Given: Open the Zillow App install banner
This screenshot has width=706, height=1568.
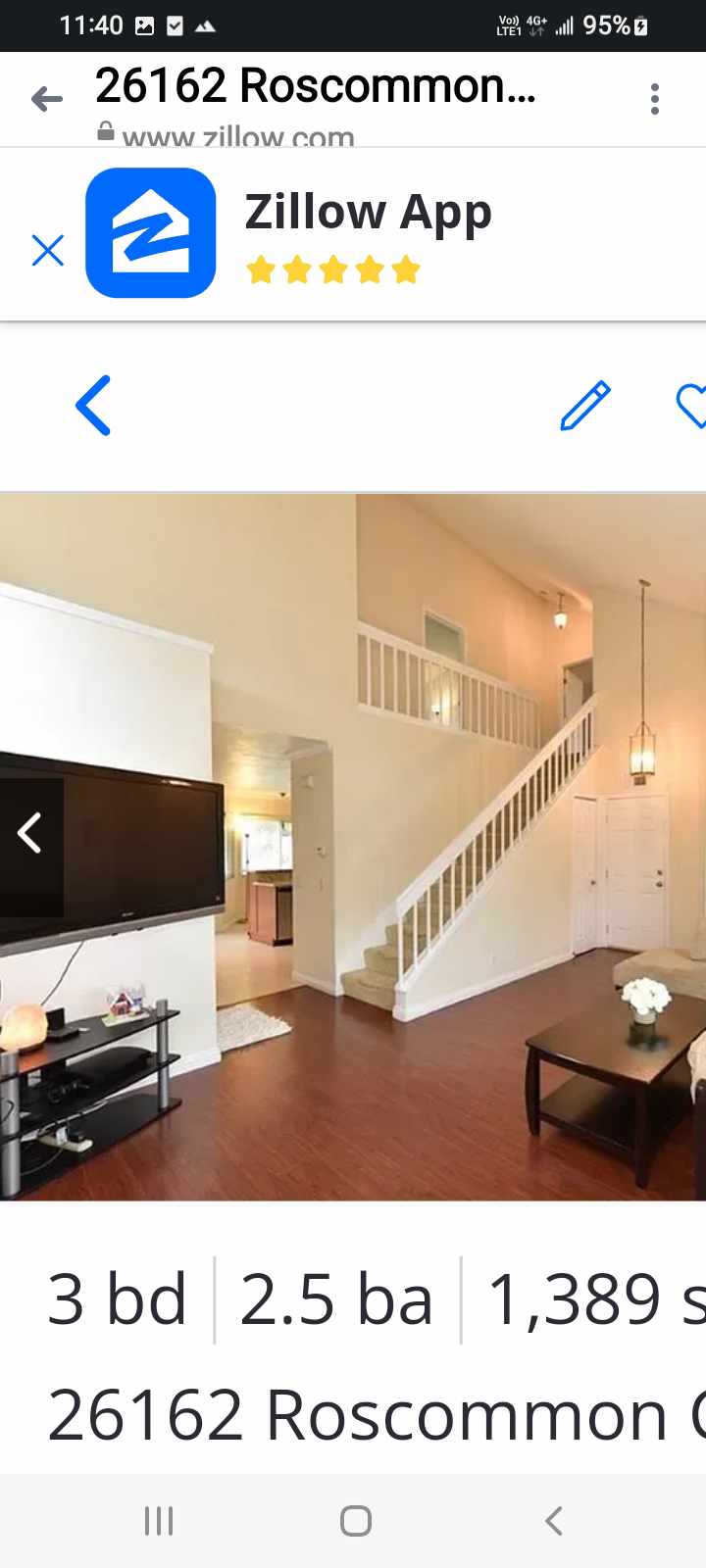Looking at the screenshot, I should click(x=368, y=233).
